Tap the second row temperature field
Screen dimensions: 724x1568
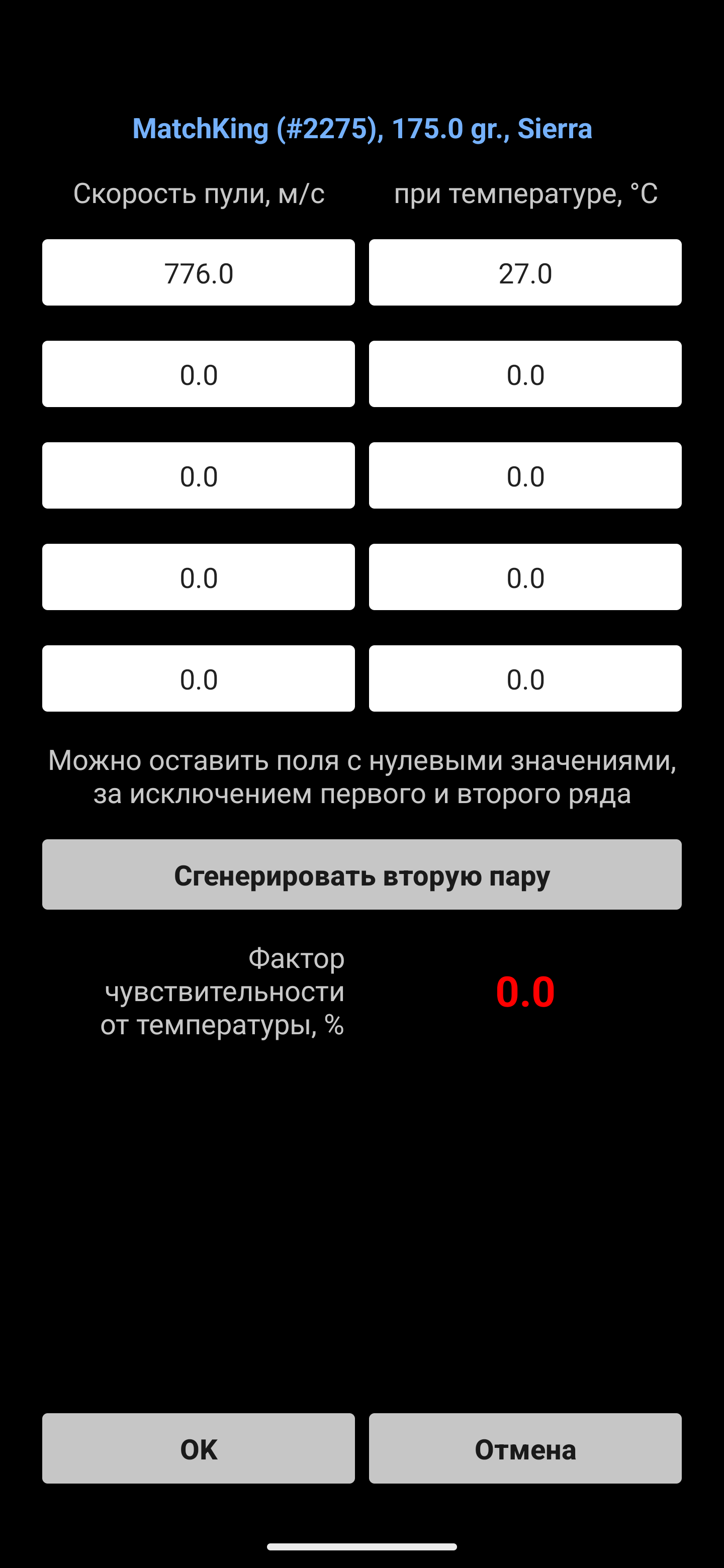pos(525,374)
